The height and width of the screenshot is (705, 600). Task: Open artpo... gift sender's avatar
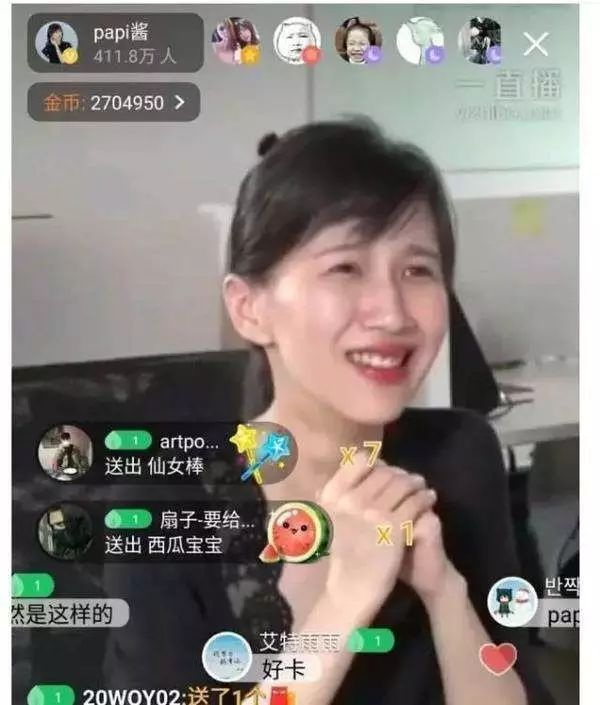coord(65,452)
